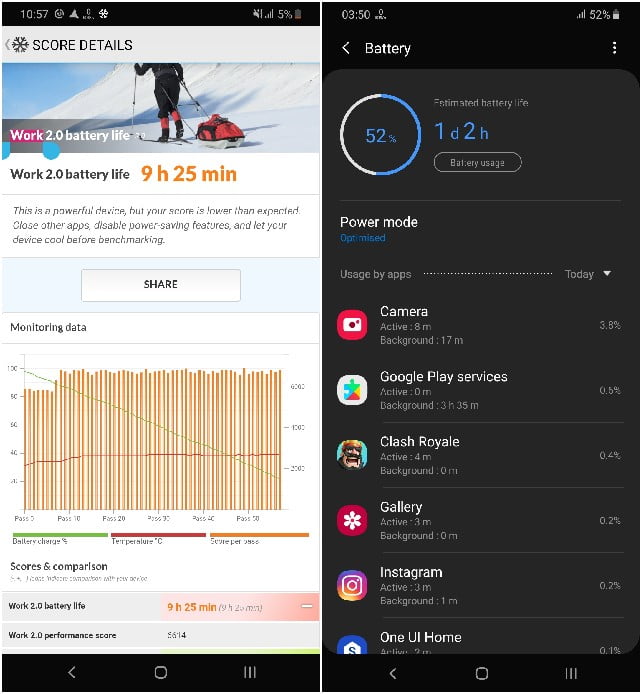The image size is (642, 694).
Task: Collapse the Work 2.0 battery life score row
Action: [x=306, y=607]
